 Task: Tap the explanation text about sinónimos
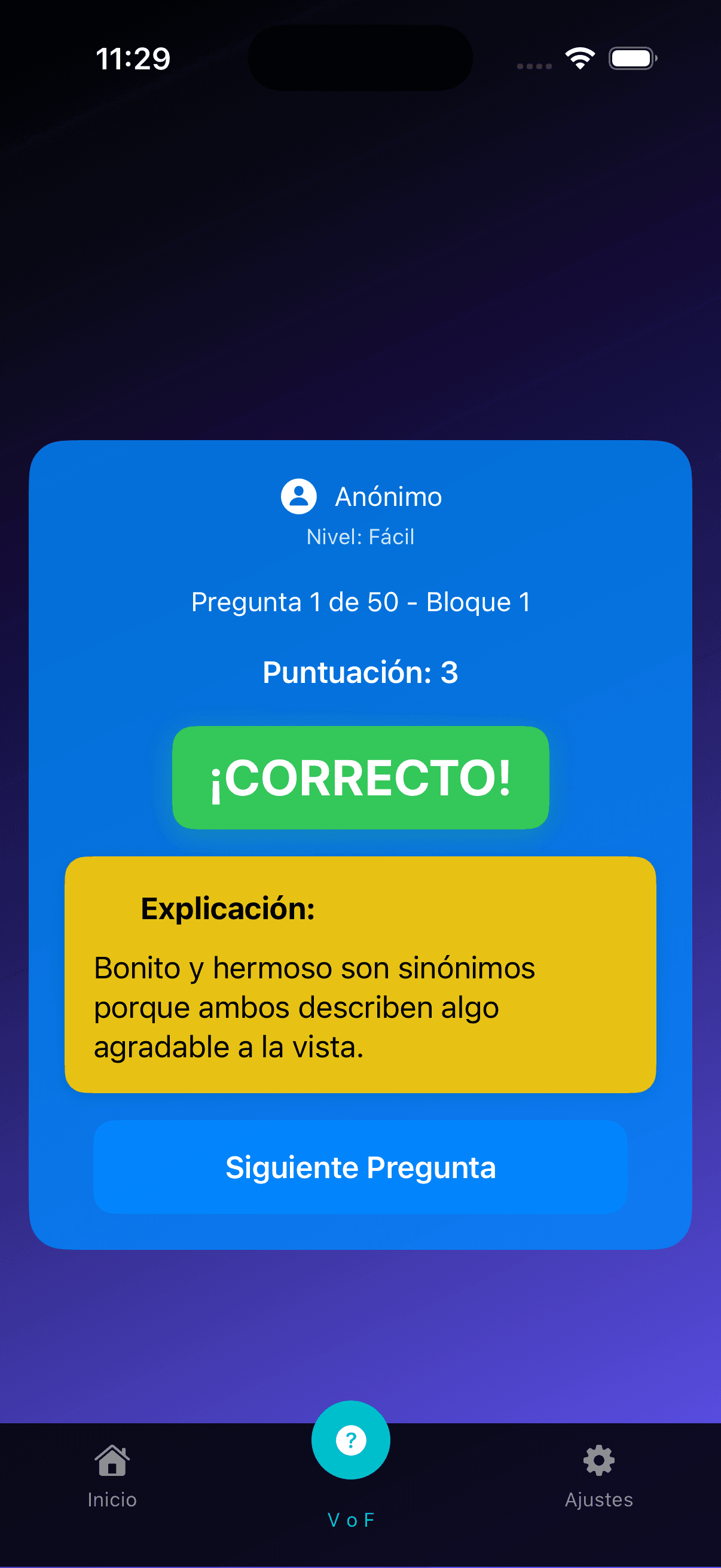313,1008
